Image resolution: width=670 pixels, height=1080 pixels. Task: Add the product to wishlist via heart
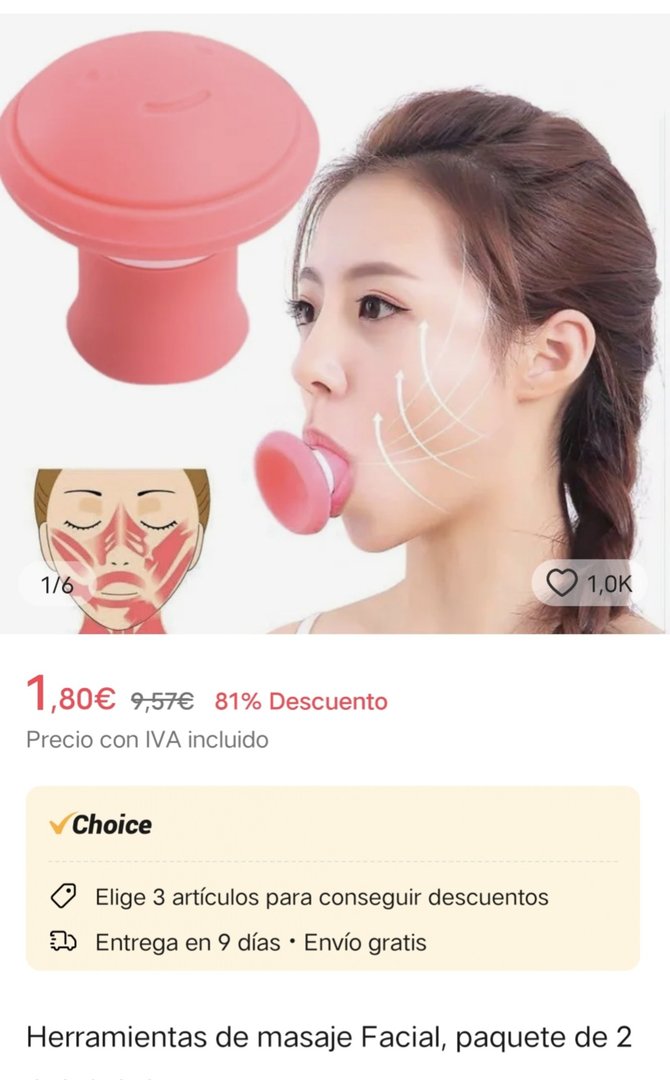click(x=563, y=583)
